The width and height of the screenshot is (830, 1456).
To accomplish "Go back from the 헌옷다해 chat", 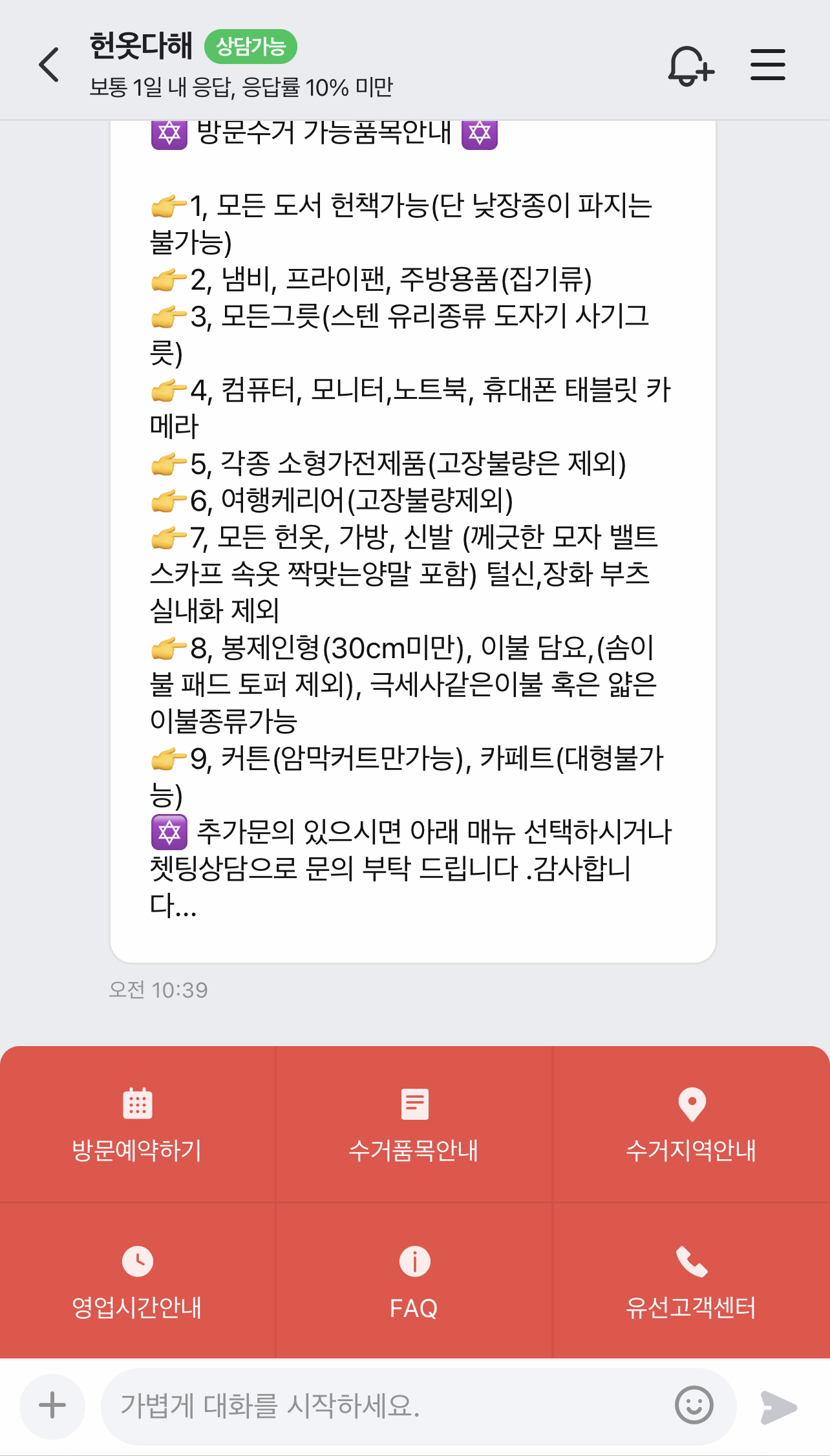I will (49, 65).
